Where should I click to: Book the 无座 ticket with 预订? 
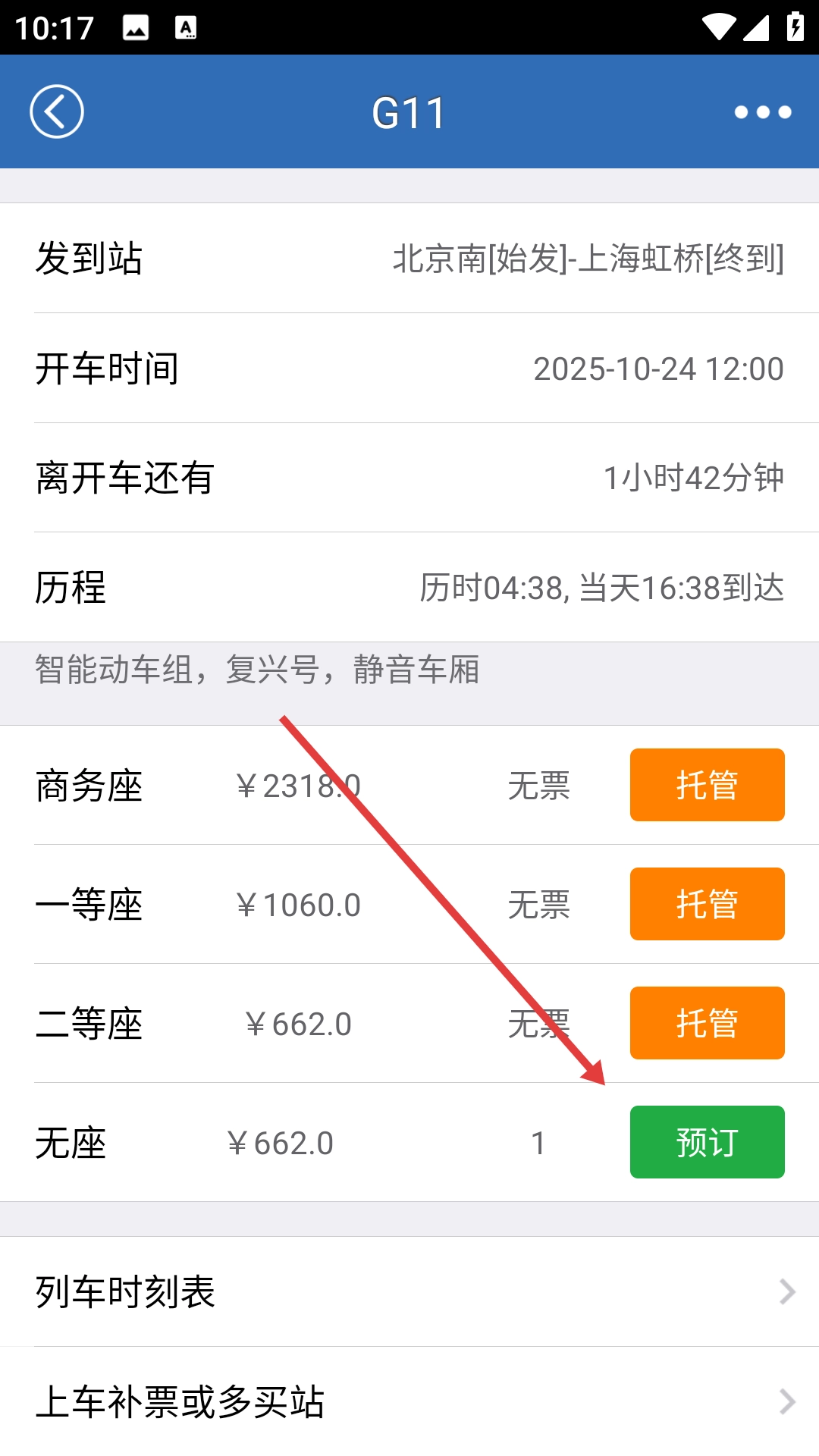coord(707,1142)
